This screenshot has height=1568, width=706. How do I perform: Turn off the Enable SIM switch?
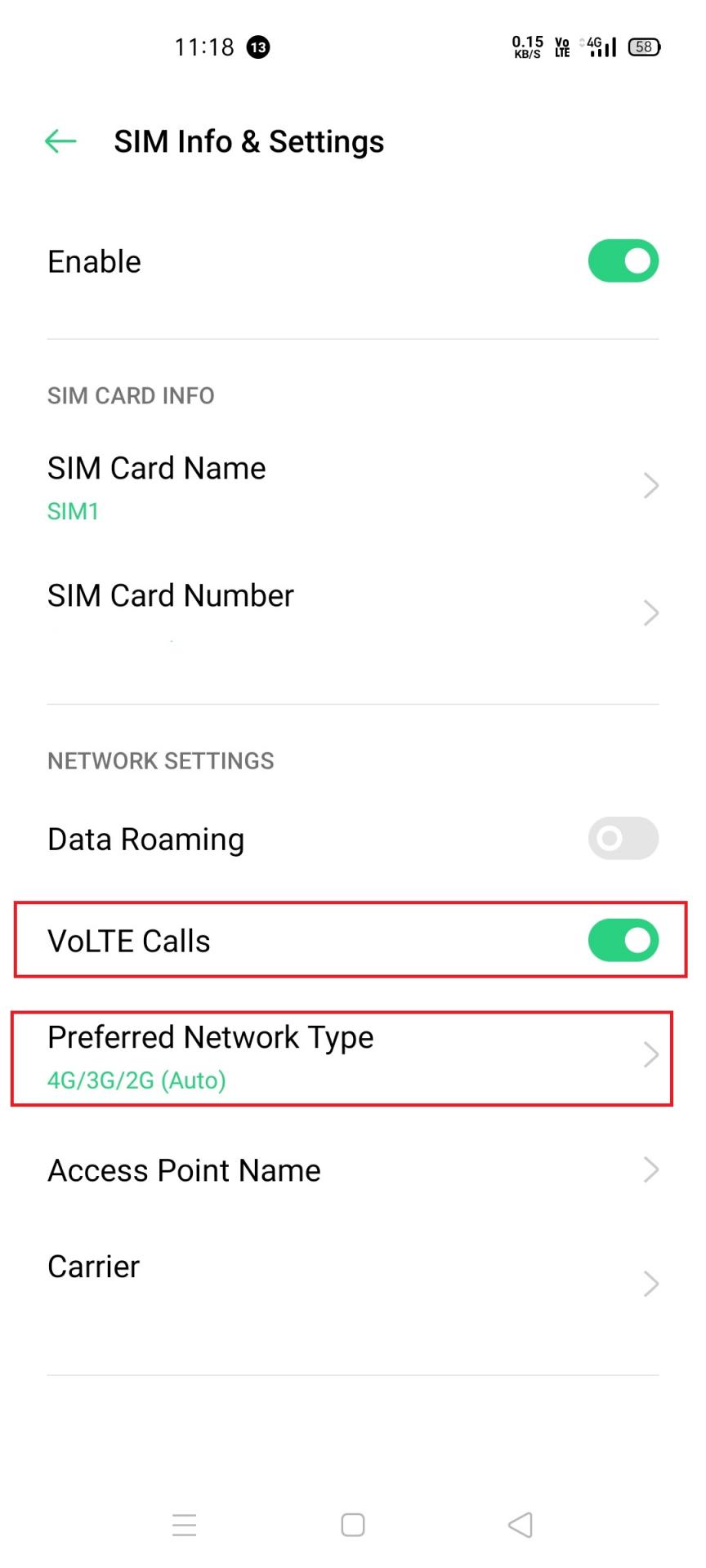tap(623, 261)
